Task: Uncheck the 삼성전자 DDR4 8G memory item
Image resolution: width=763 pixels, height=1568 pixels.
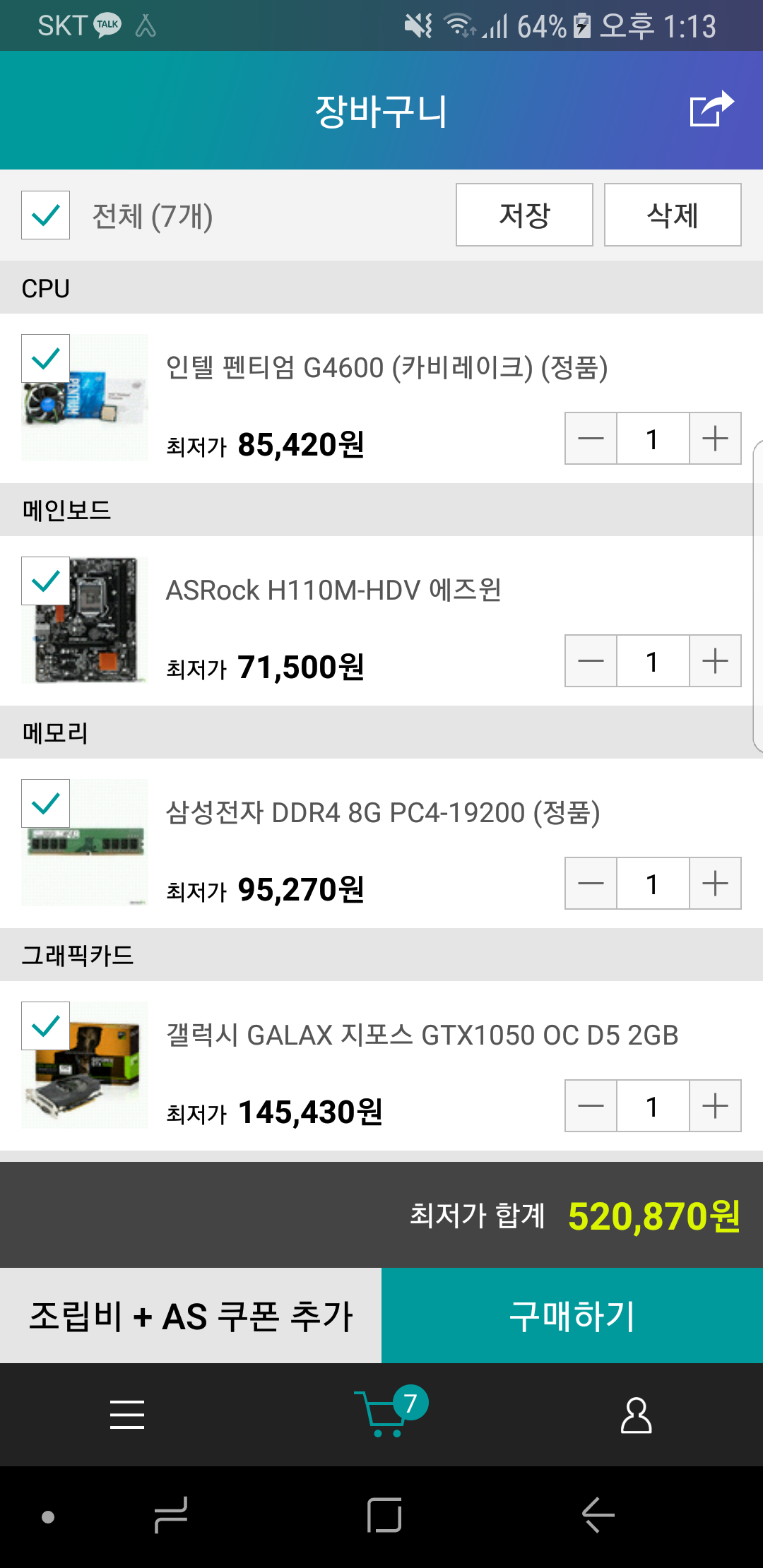Action: (45, 803)
